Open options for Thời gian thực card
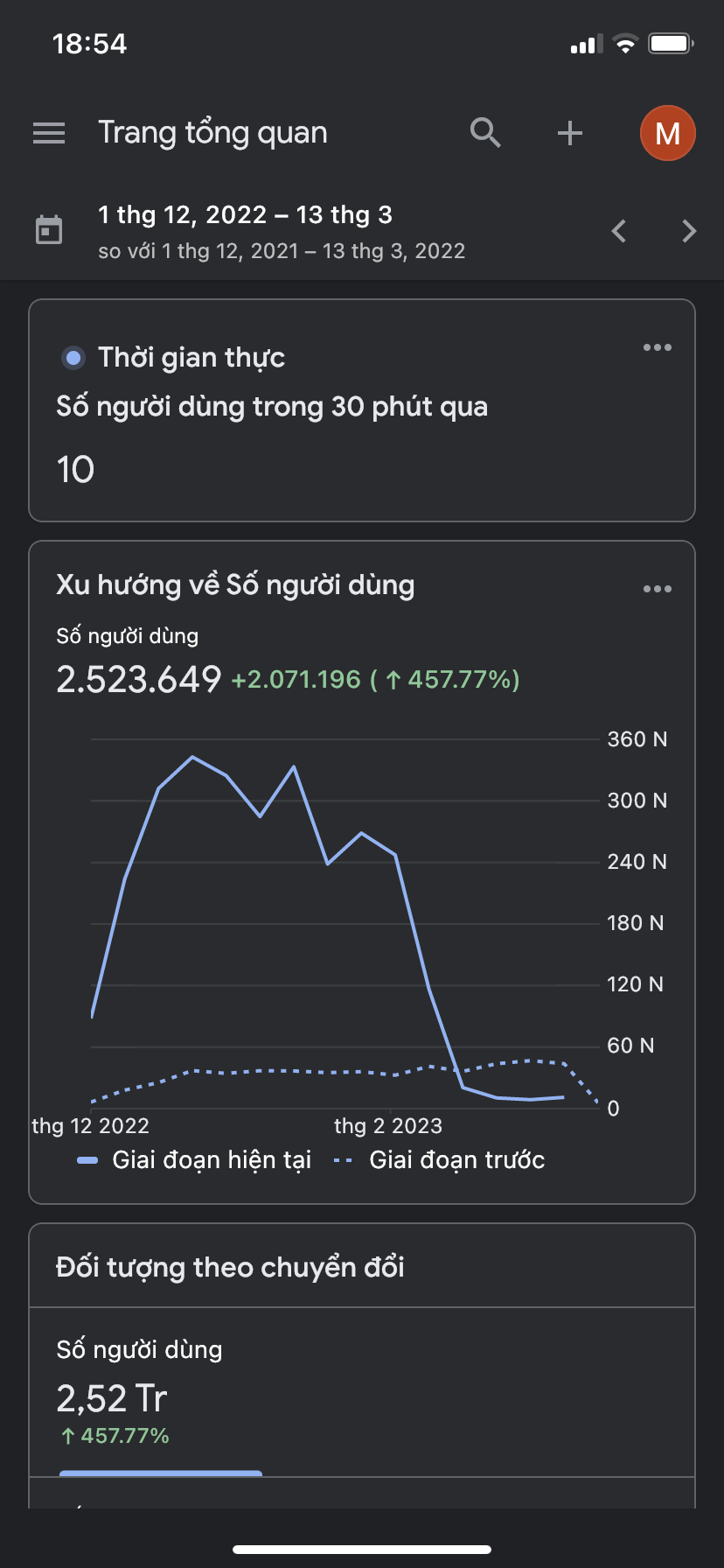The width and height of the screenshot is (724, 1568). tap(658, 347)
